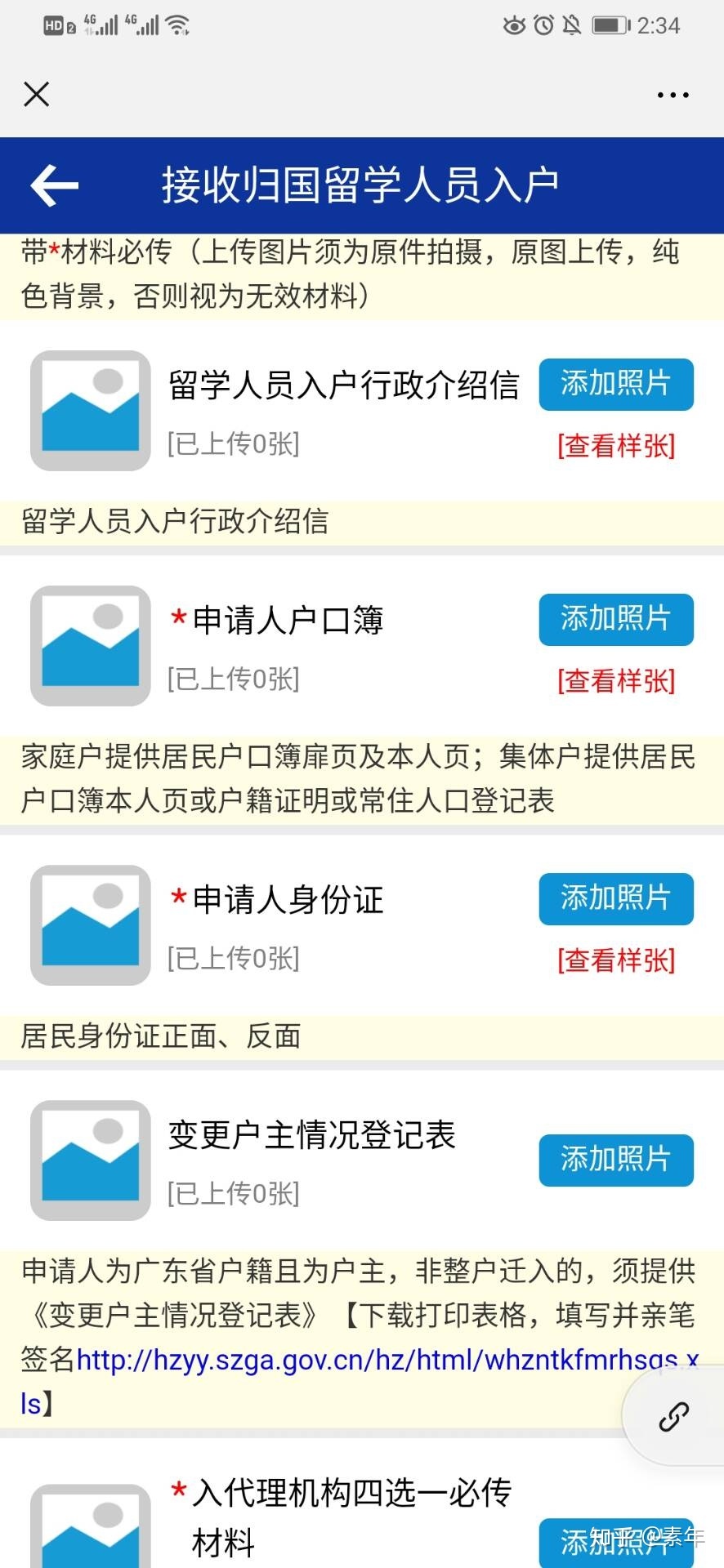Open the three-dot overflow menu
Screen dimensions: 724x1568
pos(673,96)
